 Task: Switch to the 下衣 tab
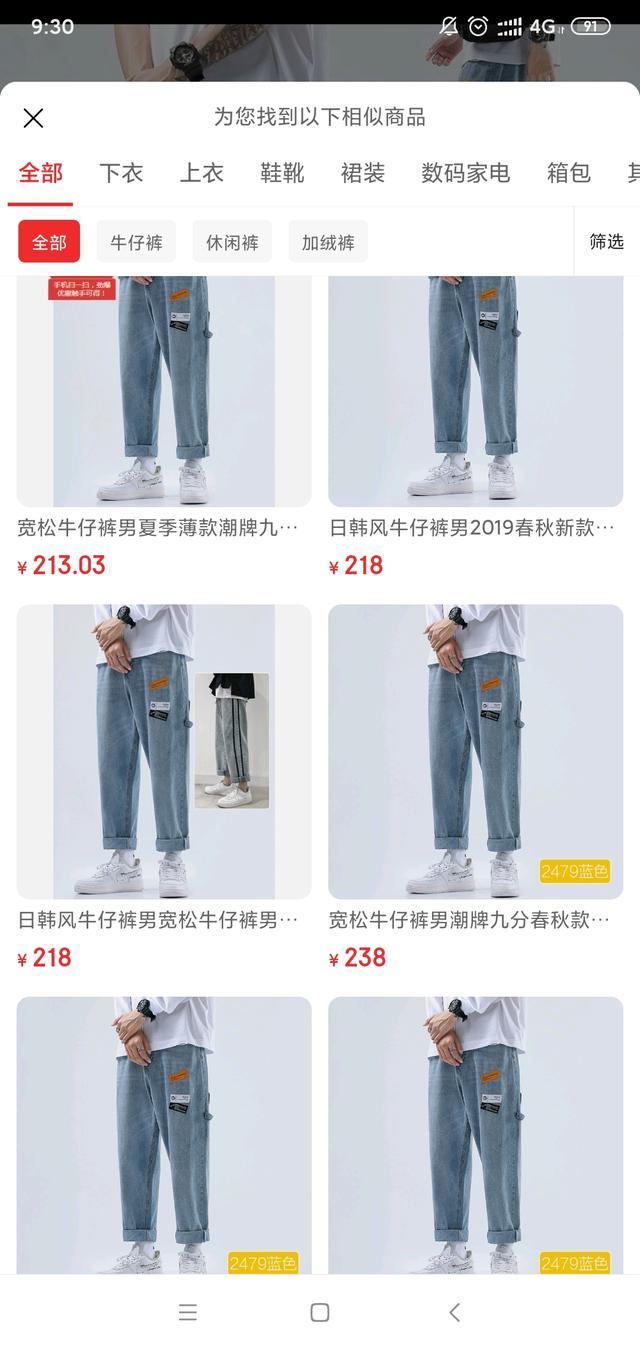121,173
